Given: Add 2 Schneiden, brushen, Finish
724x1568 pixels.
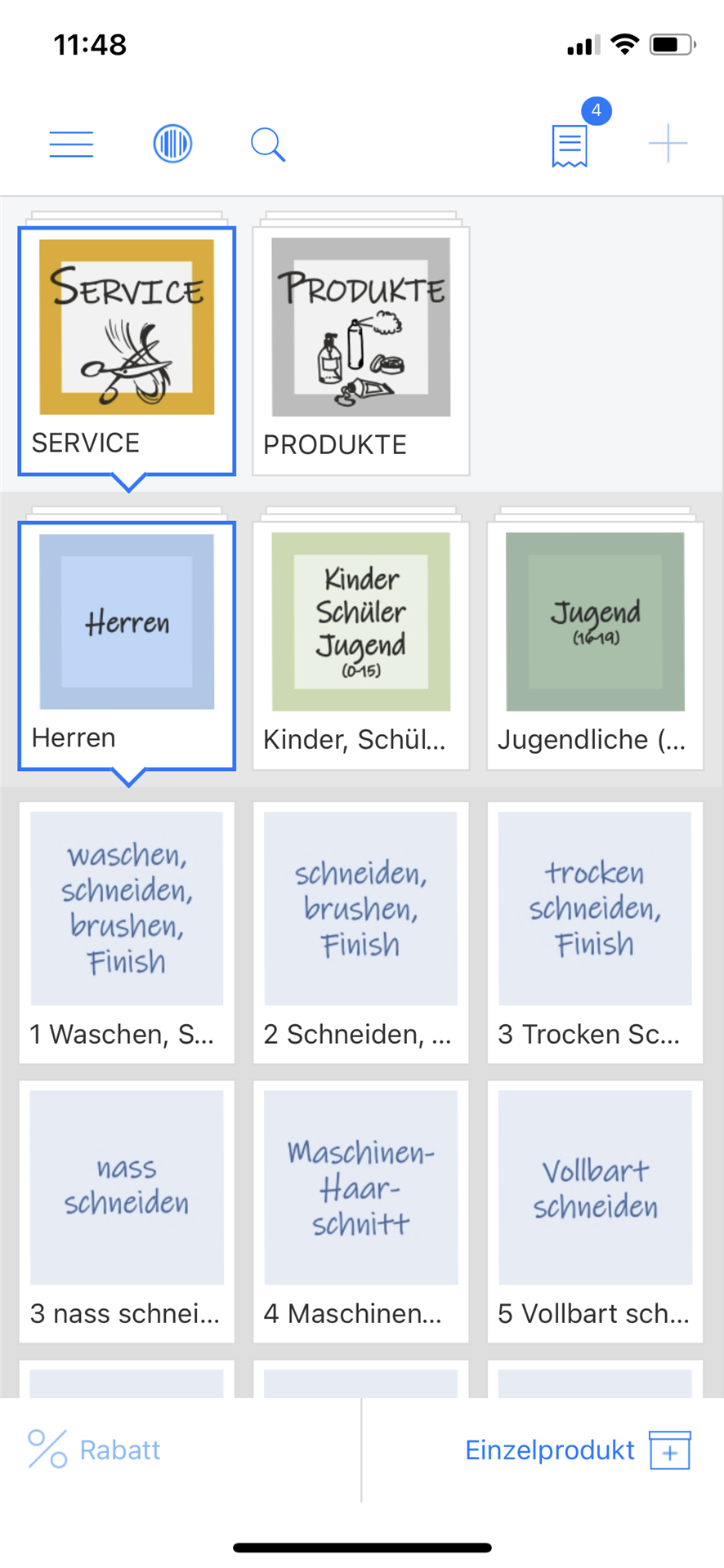Looking at the screenshot, I should pyautogui.click(x=361, y=933).
